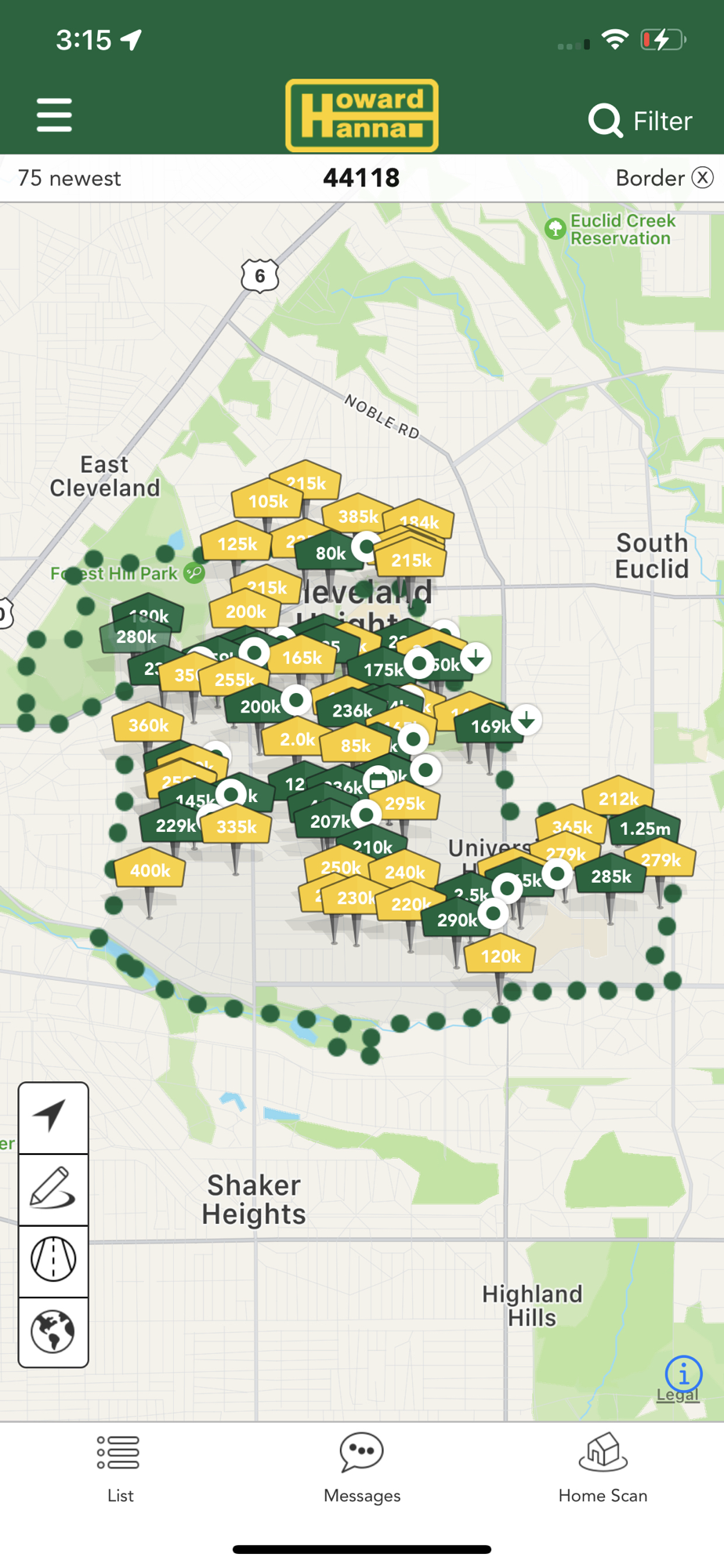Activate the pencil draw-area tool
Image resolution: width=724 pixels, height=1568 pixels.
tap(53, 1189)
